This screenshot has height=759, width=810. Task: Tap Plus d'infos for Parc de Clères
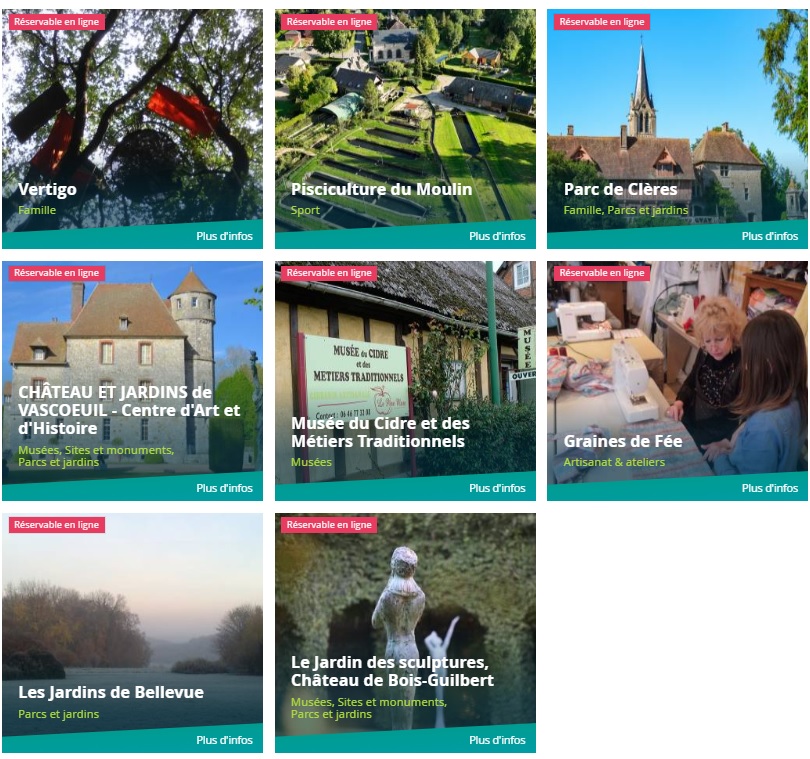click(769, 236)
